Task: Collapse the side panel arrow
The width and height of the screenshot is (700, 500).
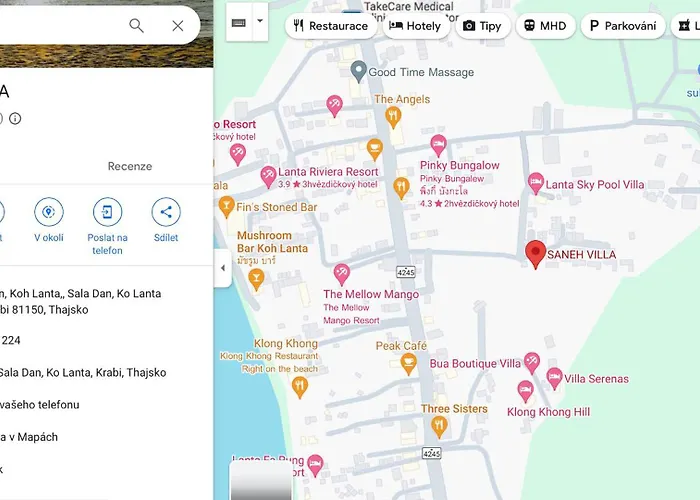Action: pos(223,268)
